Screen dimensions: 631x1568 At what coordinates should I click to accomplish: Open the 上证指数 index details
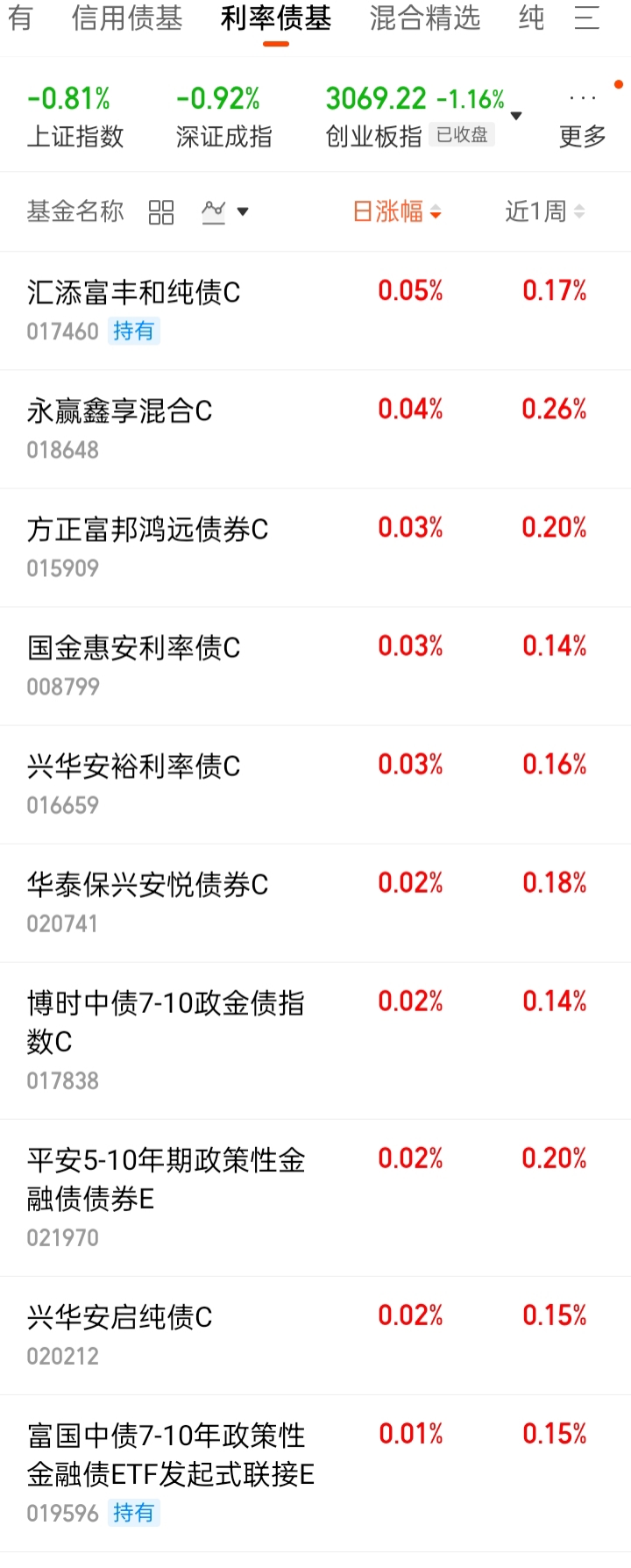click(x=75, y=118)
